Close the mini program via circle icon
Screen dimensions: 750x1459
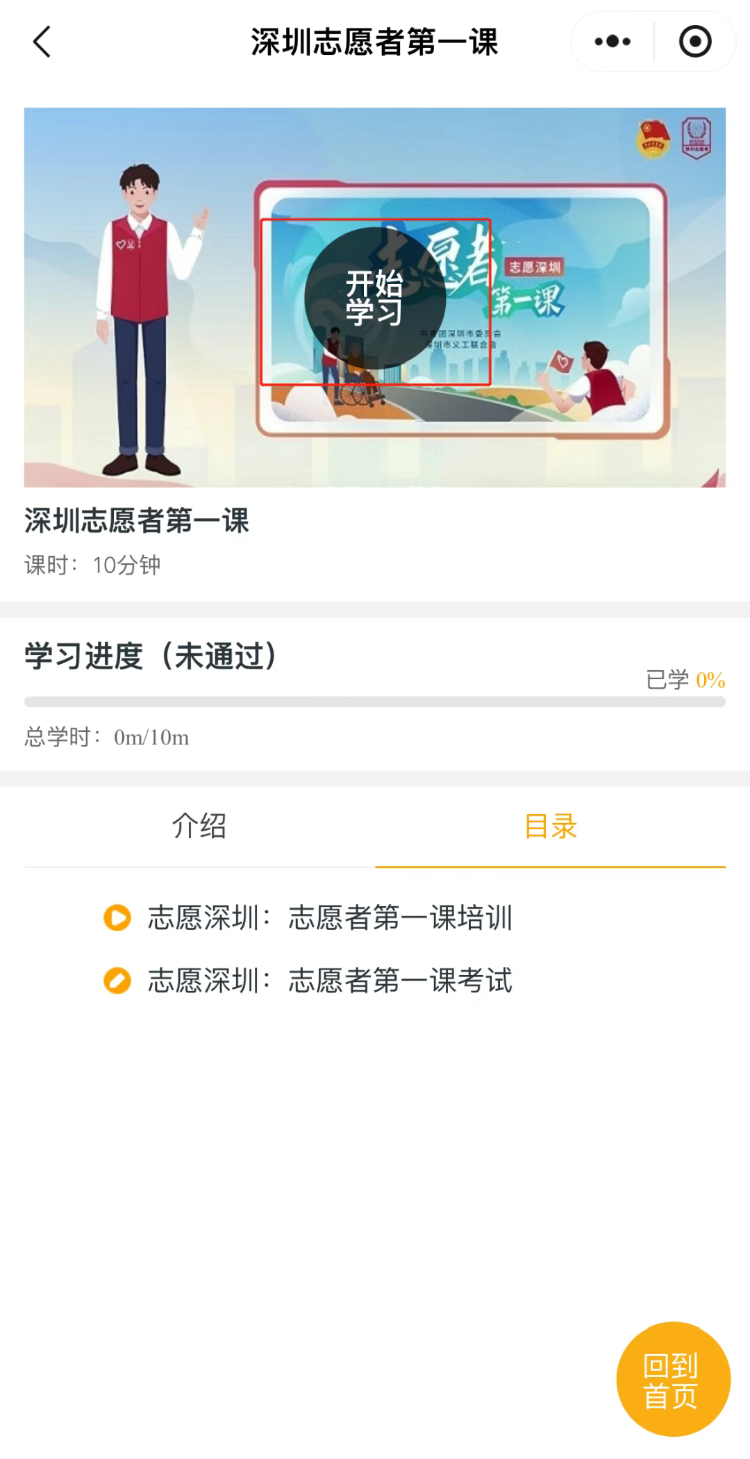point(695,42)
